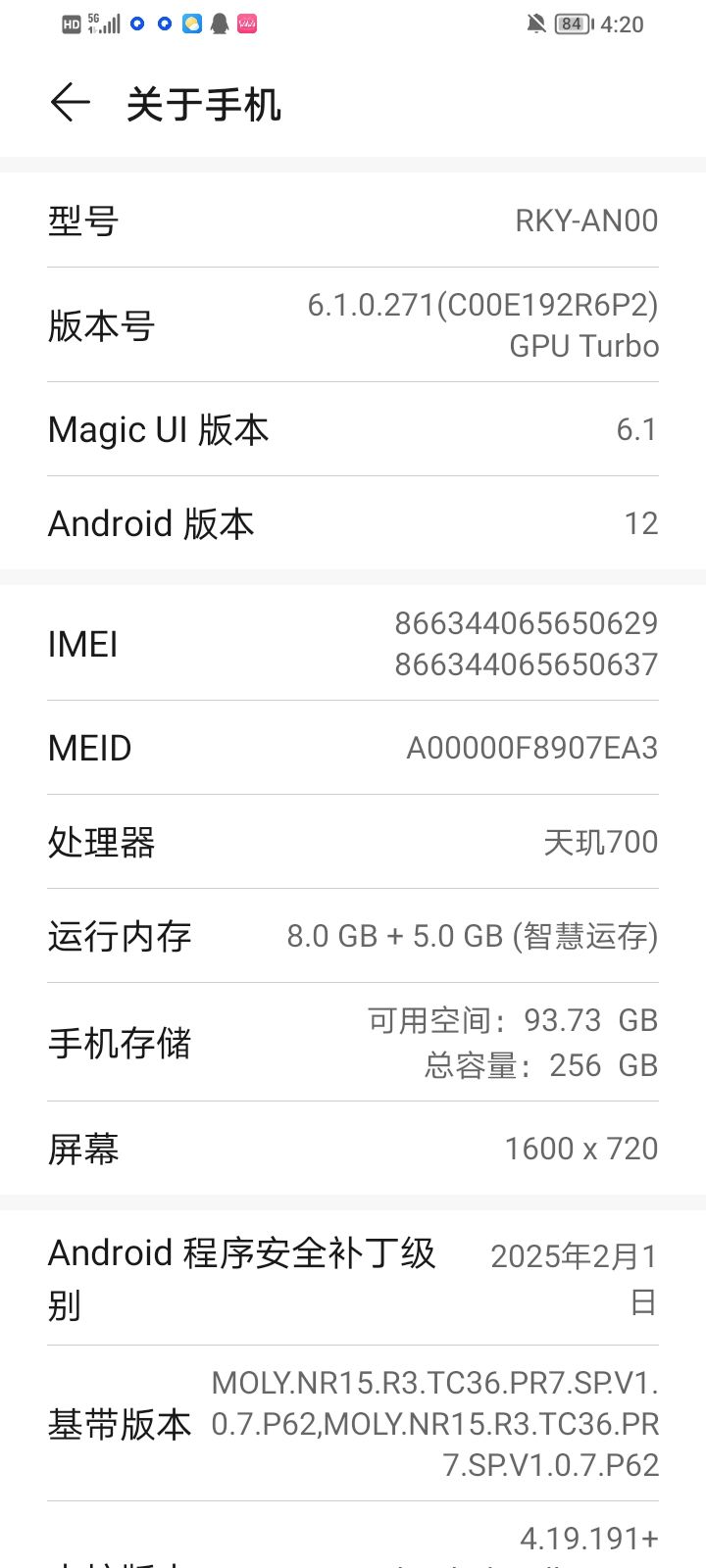Tap the 手机存储 storage capacity row
706x1568 pixels.
tap(353, 1042)
